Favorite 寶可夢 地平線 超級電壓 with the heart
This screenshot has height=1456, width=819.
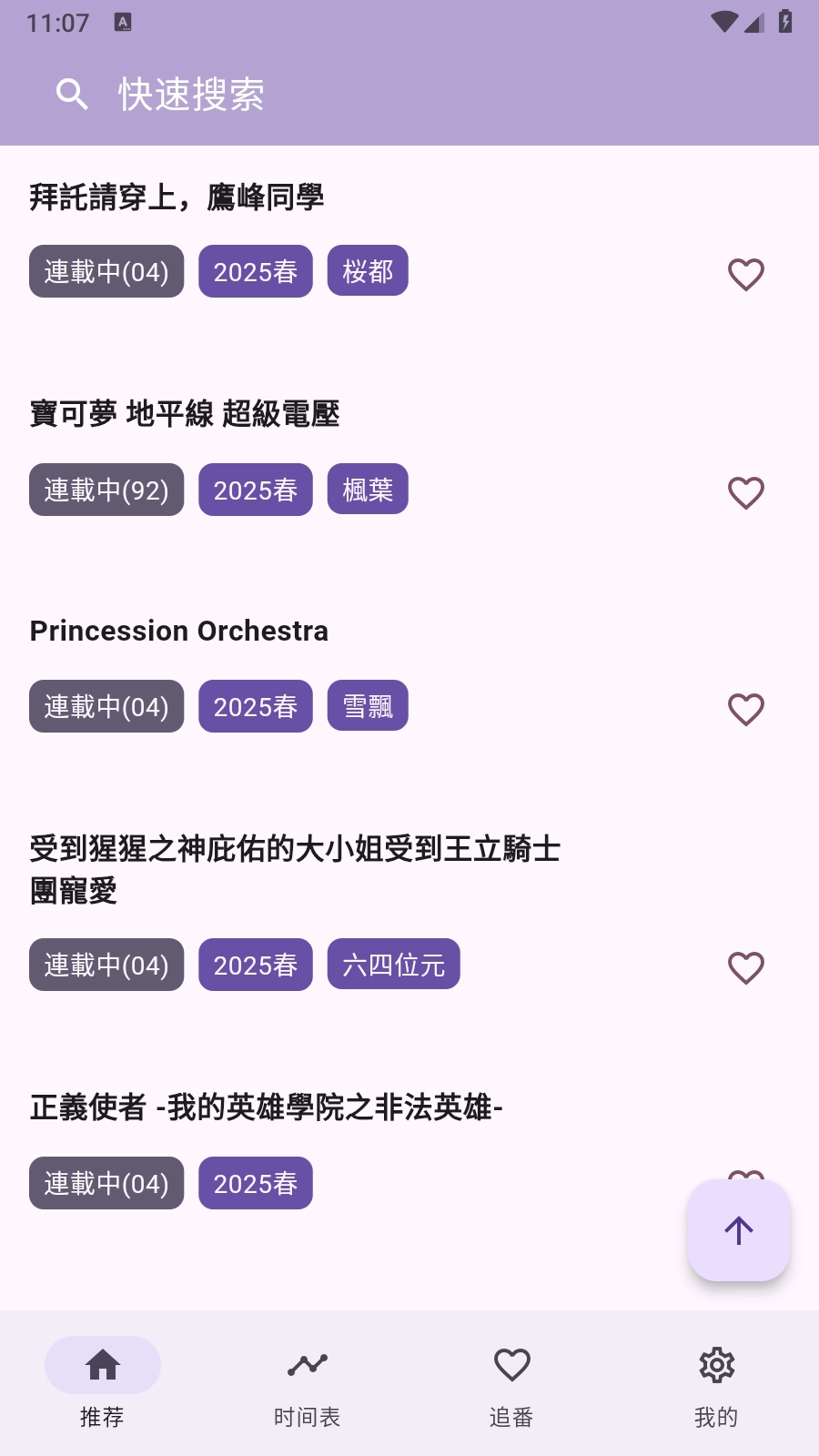pos(745,492)
